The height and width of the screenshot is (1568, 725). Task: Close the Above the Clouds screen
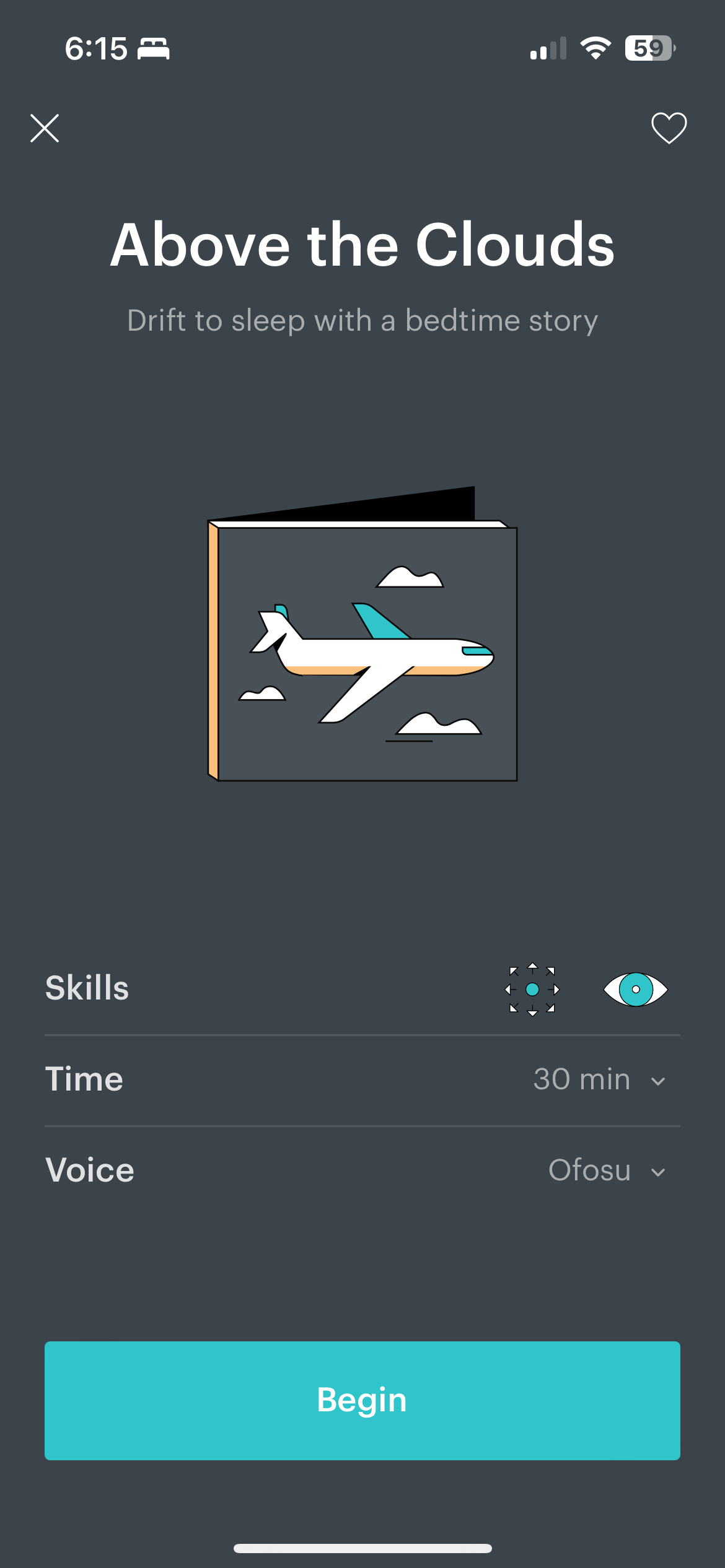pyautogui.click(x=45, y=128)
